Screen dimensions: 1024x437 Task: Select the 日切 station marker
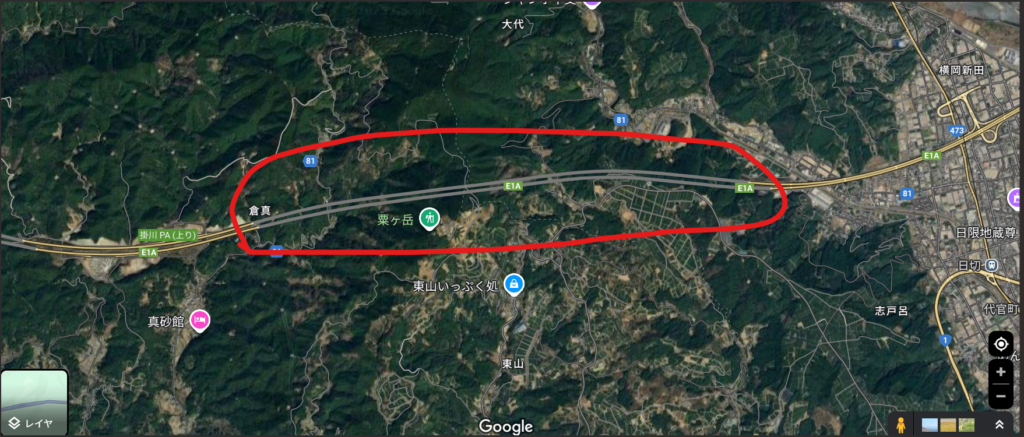pos(991,265)
